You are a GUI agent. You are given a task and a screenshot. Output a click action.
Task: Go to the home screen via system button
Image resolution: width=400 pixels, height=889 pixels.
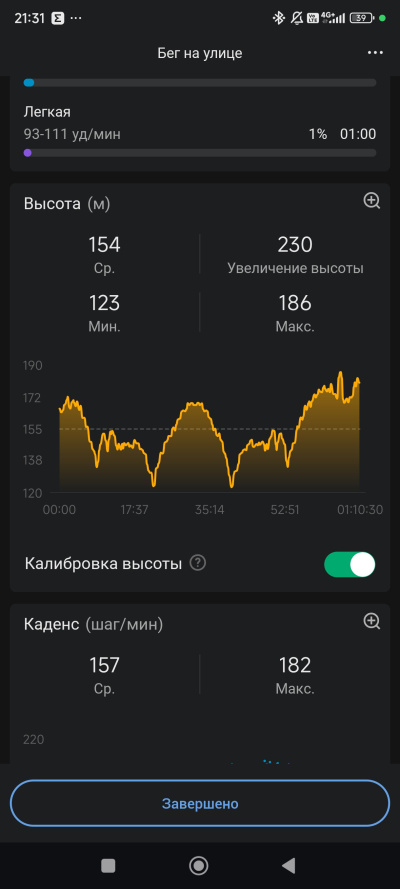coord(198,865)
